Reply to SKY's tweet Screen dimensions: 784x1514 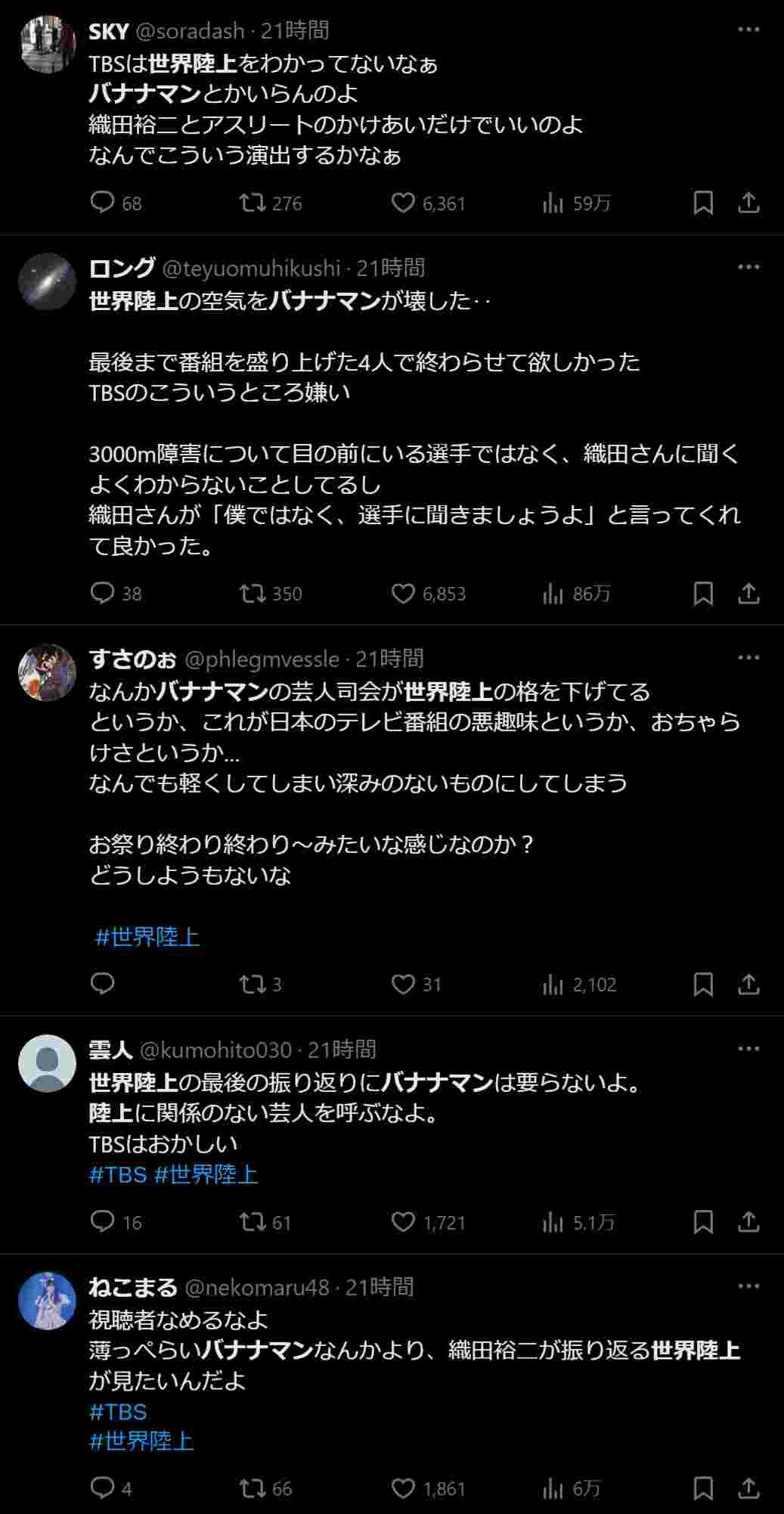(x=102, y=203)
